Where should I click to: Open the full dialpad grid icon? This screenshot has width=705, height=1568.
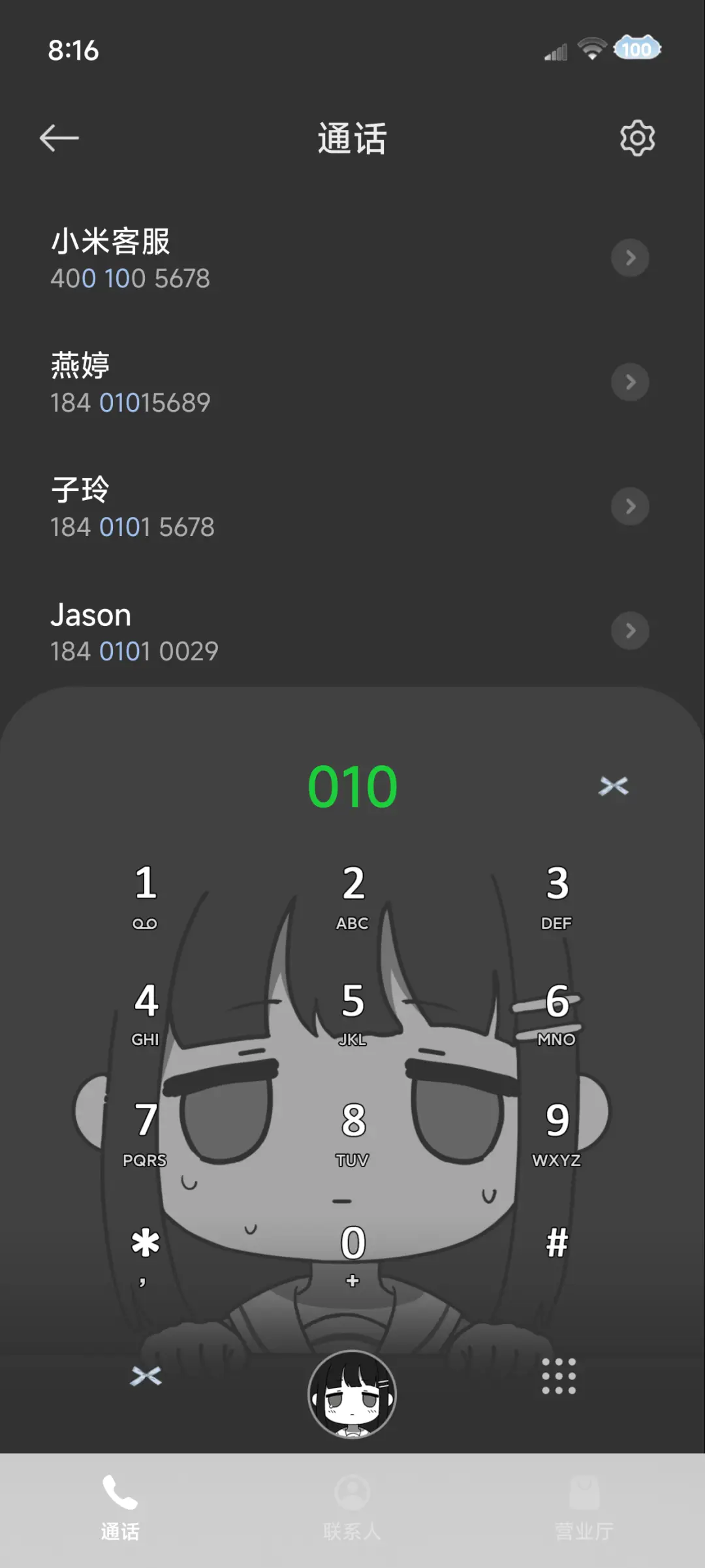pyautogui.click(x=558, y=1376)
